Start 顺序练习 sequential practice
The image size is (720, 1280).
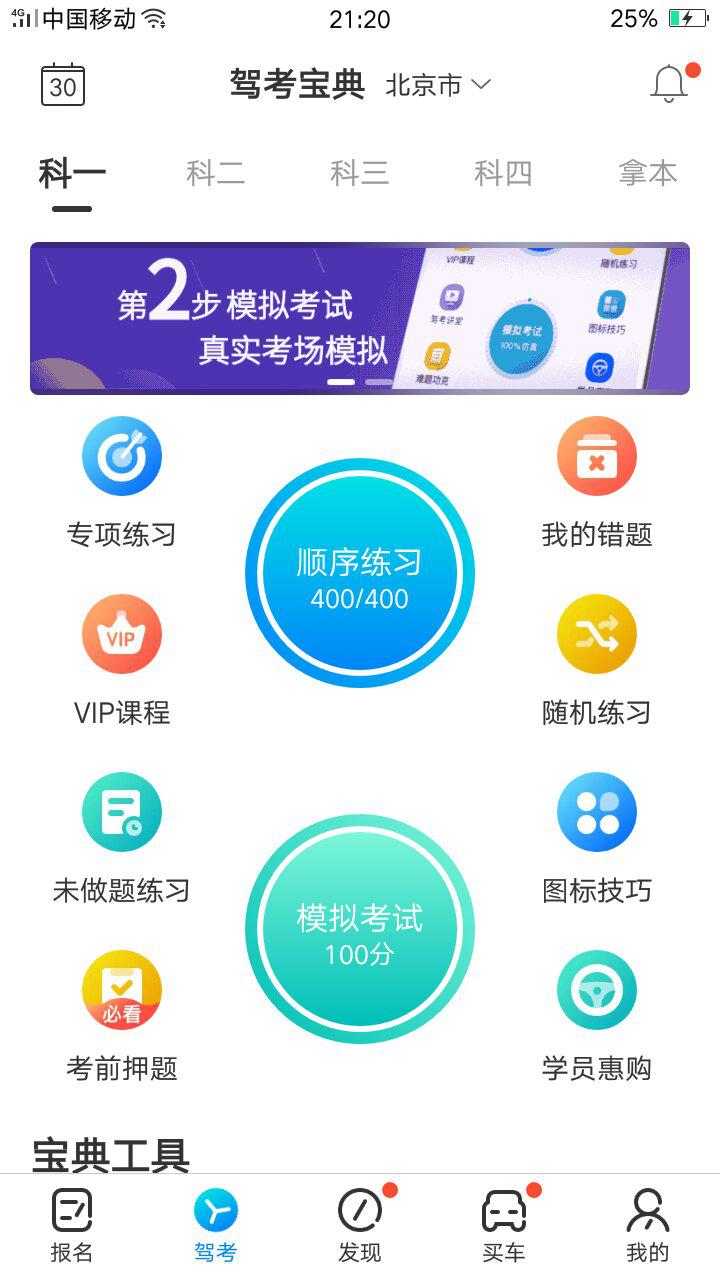tap(360, 573)
